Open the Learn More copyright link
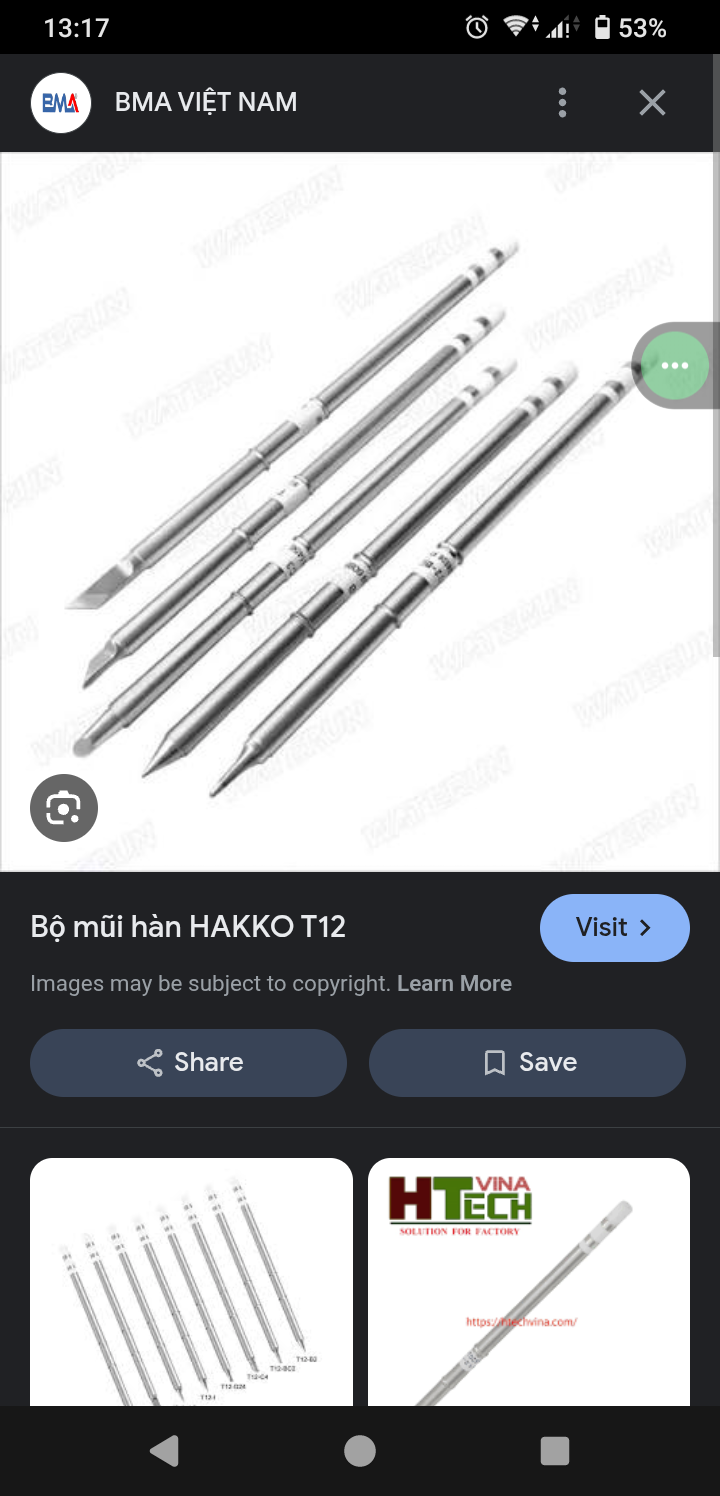Image resolution: width=720 pixels, height=1496 pixels. [454, 983]
